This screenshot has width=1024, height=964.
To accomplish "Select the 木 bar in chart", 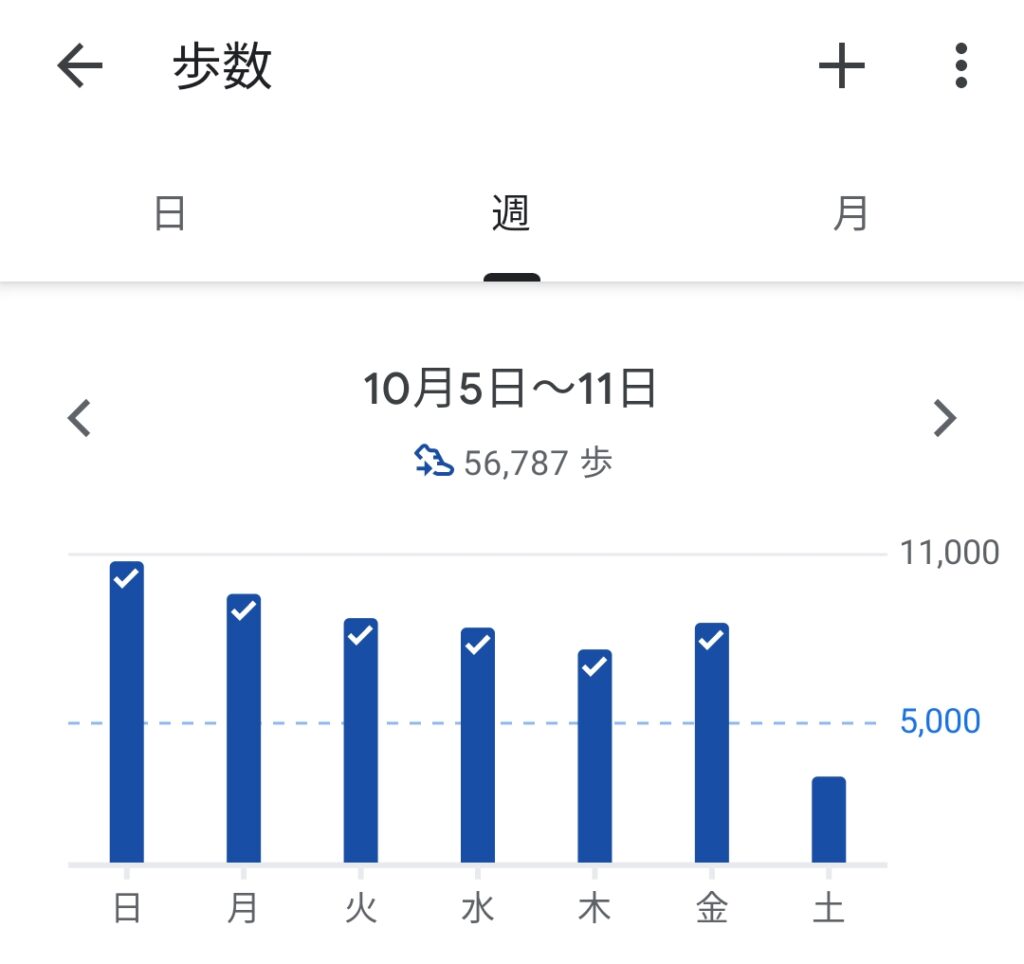I will click(595, 756).
